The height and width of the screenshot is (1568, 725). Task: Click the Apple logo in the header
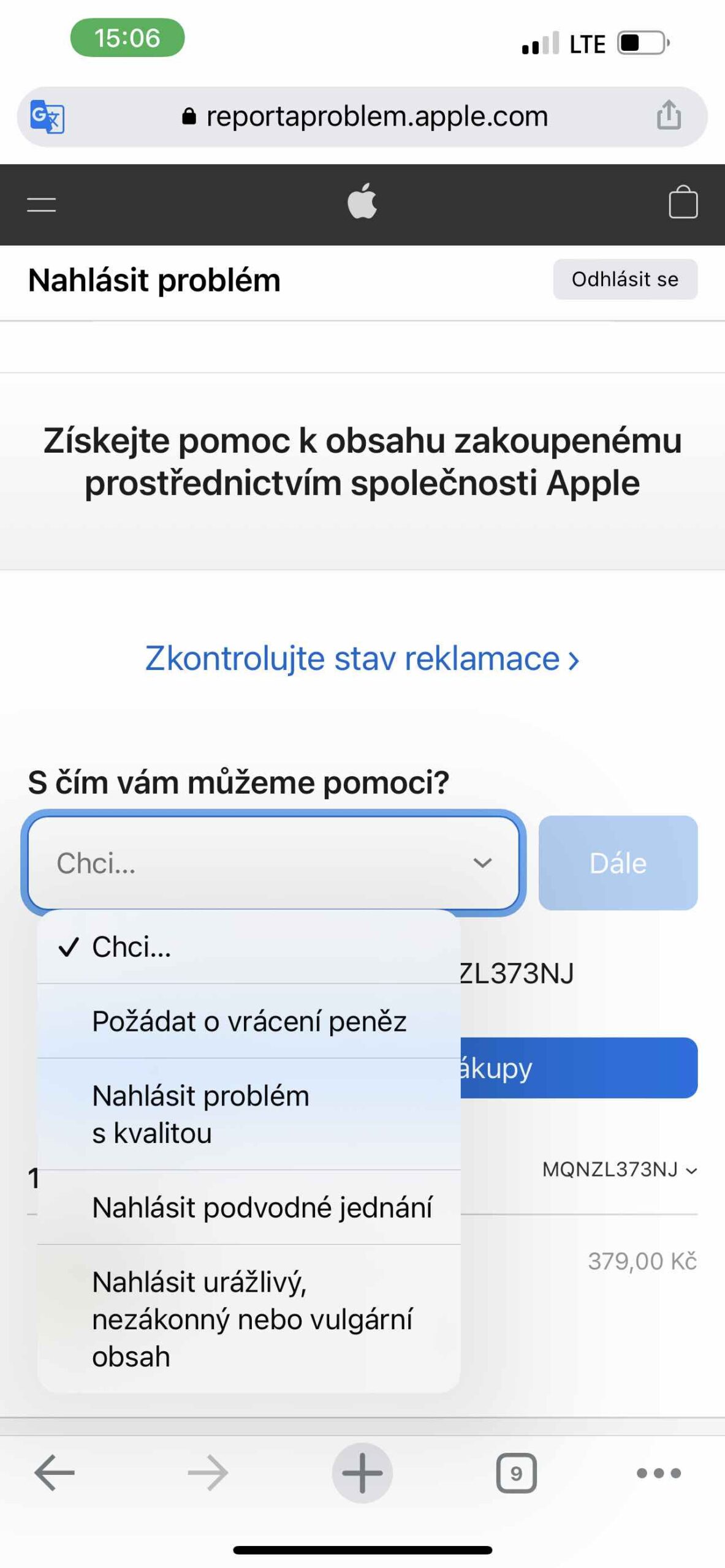tap(362, 203)
